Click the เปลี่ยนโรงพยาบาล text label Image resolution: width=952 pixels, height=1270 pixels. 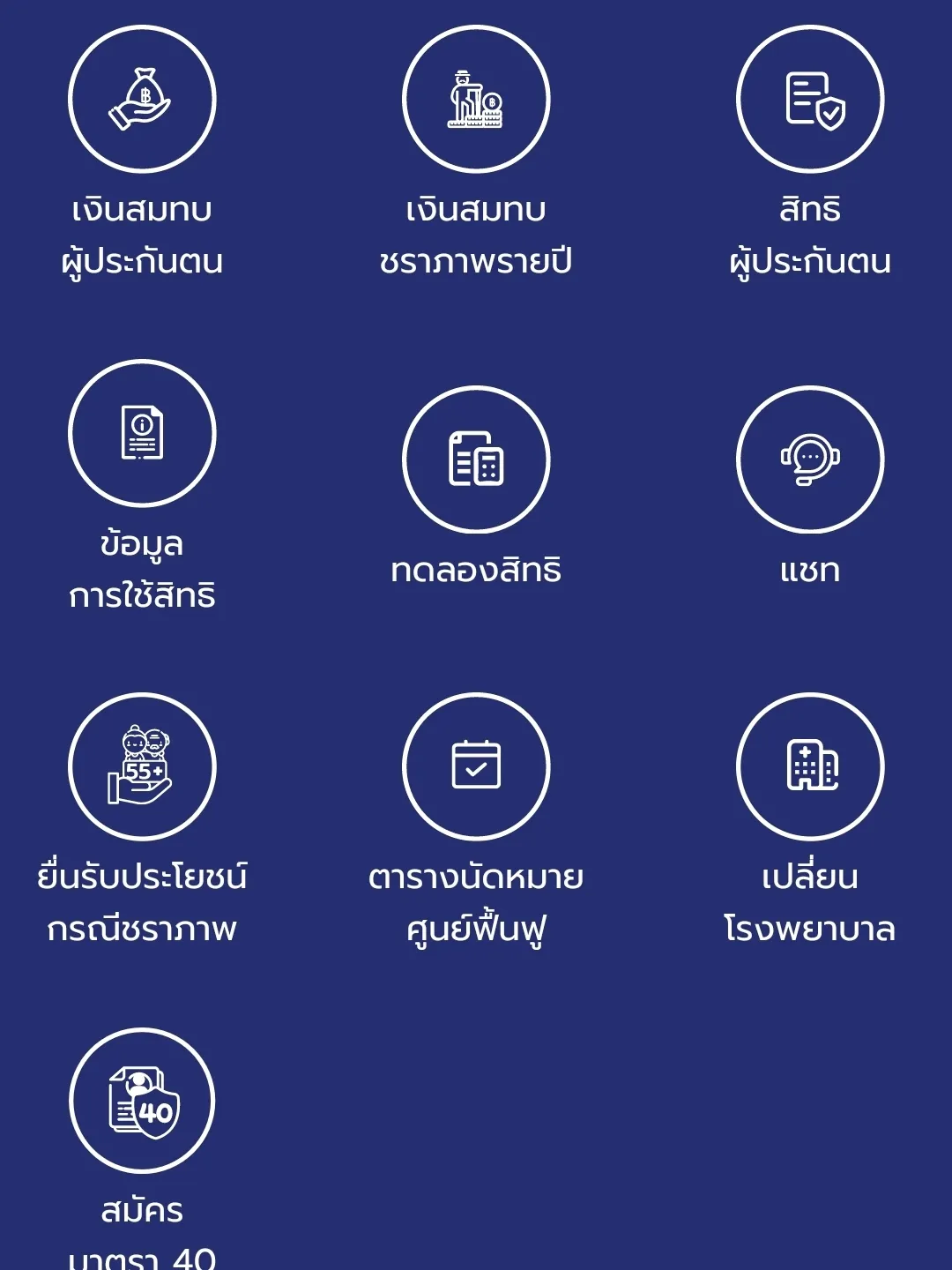pyautogui.click(x=811, y=900)
